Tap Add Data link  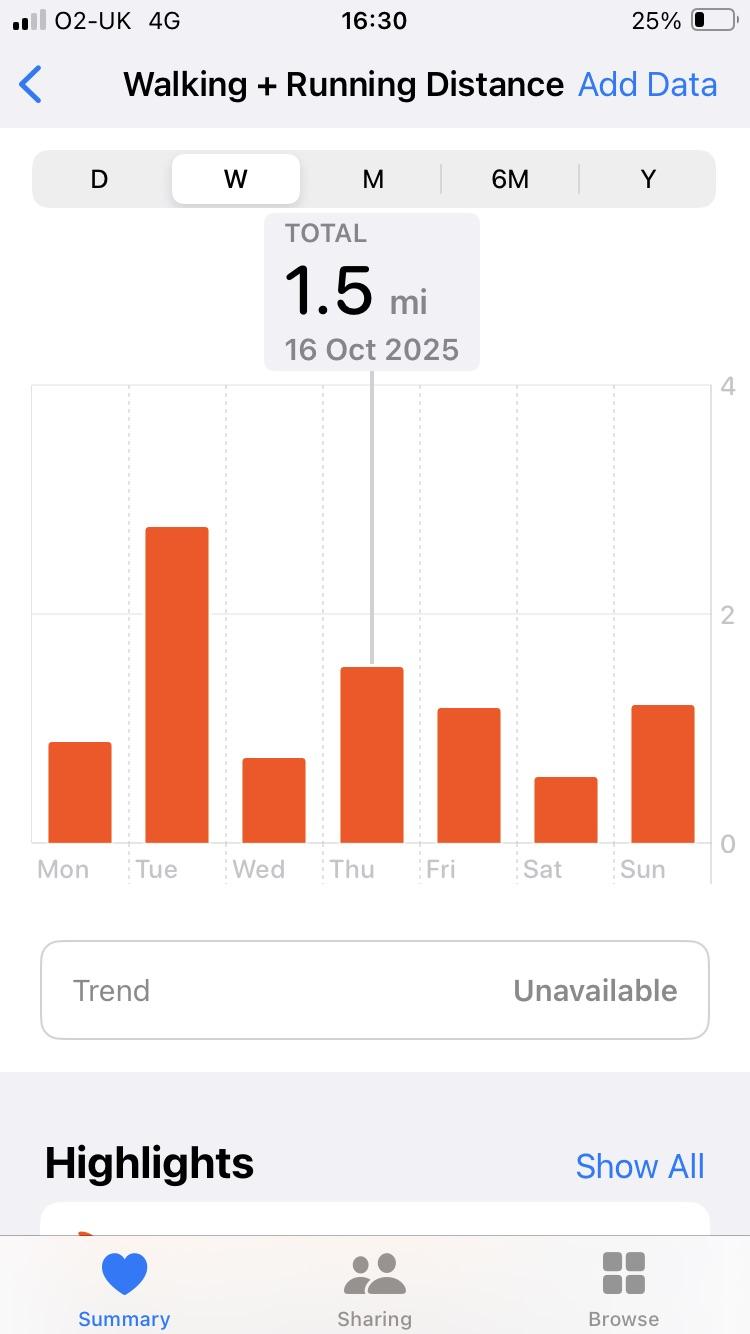click(647, 85)
